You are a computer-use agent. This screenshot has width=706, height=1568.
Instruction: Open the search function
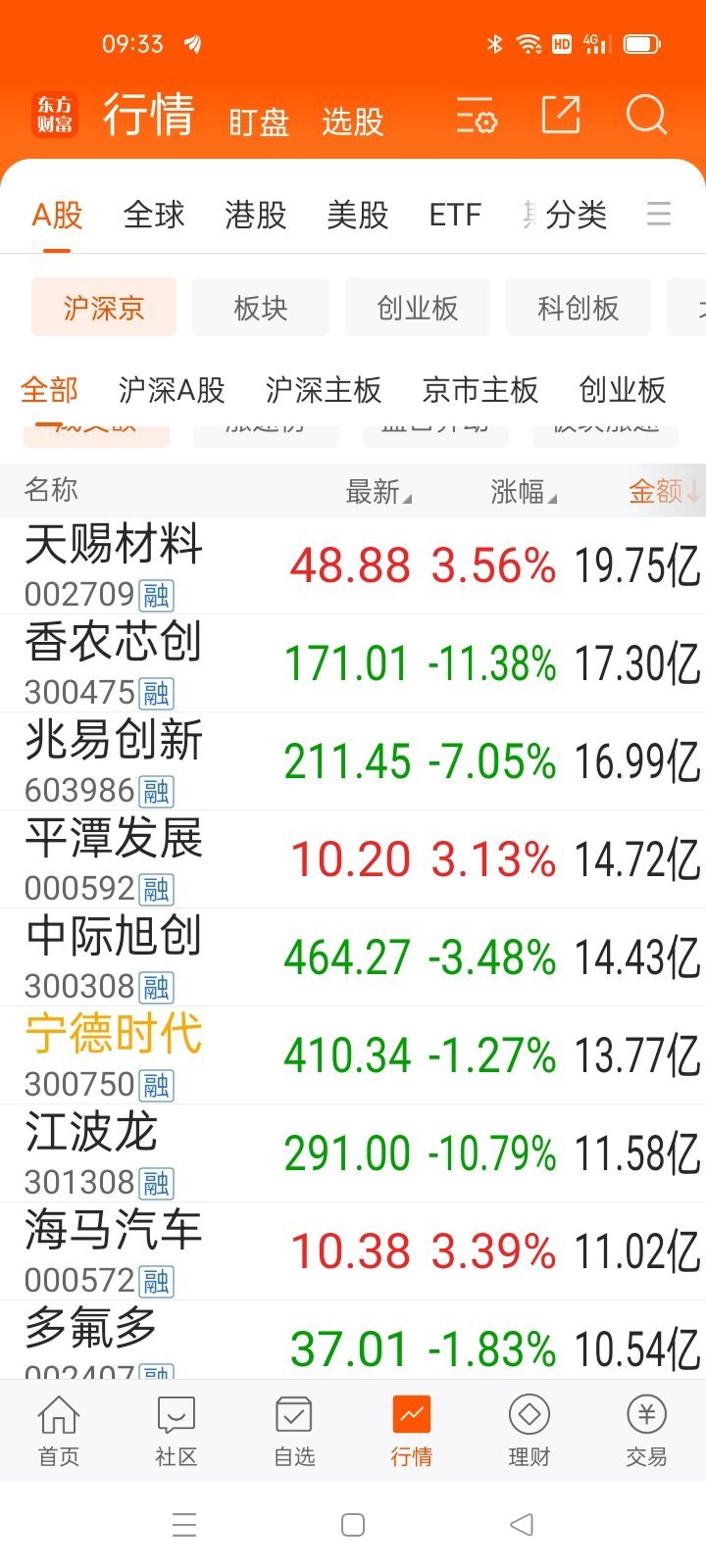click(x=646, y=116)
